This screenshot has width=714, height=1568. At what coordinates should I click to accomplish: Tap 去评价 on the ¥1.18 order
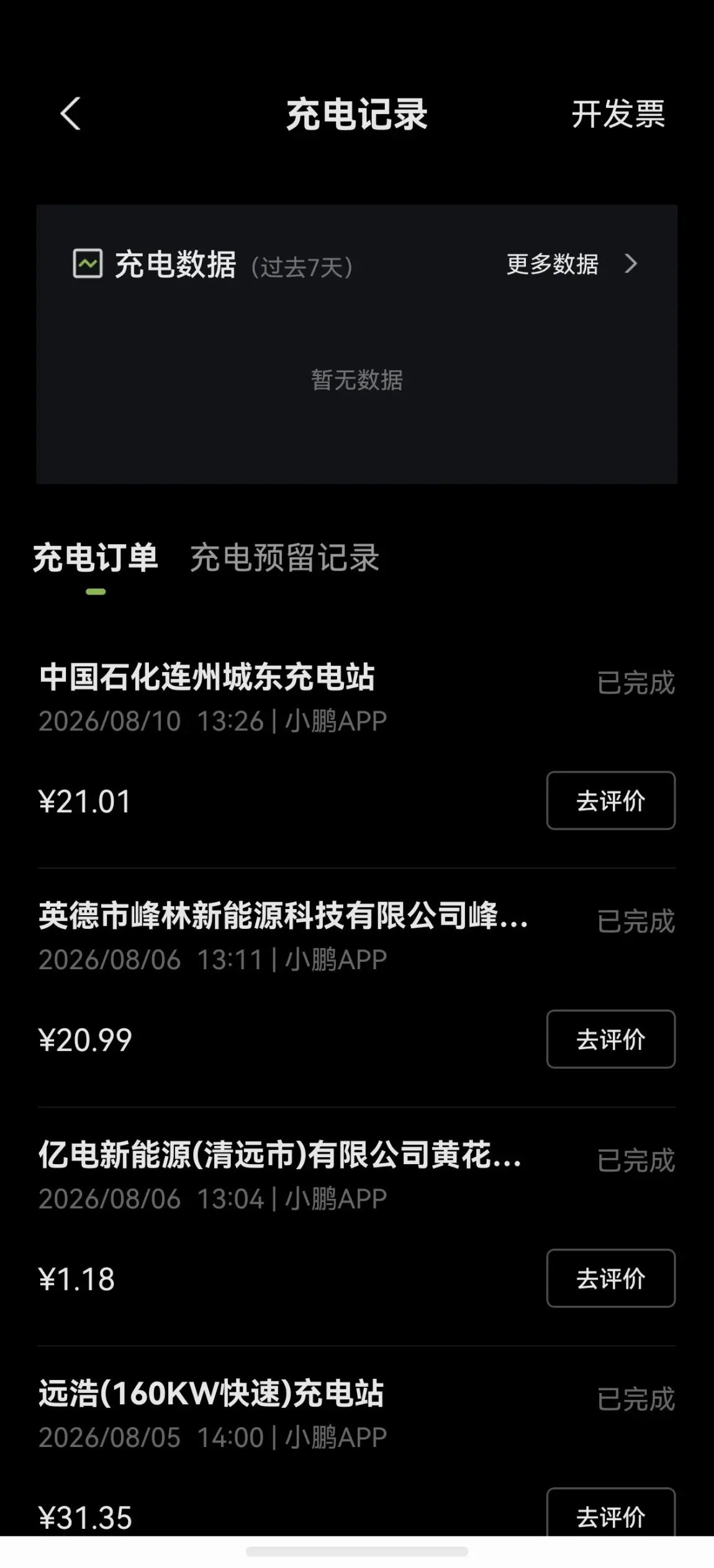pos(611,1278)
